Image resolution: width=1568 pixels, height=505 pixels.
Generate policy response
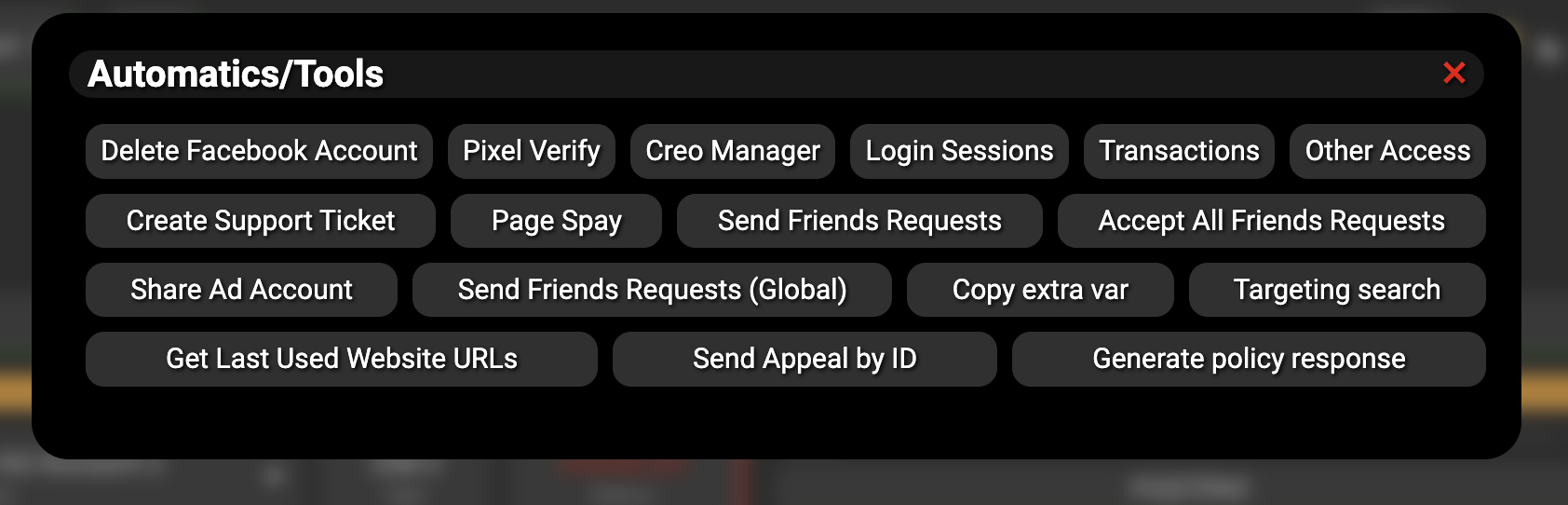coord(1248,359)
